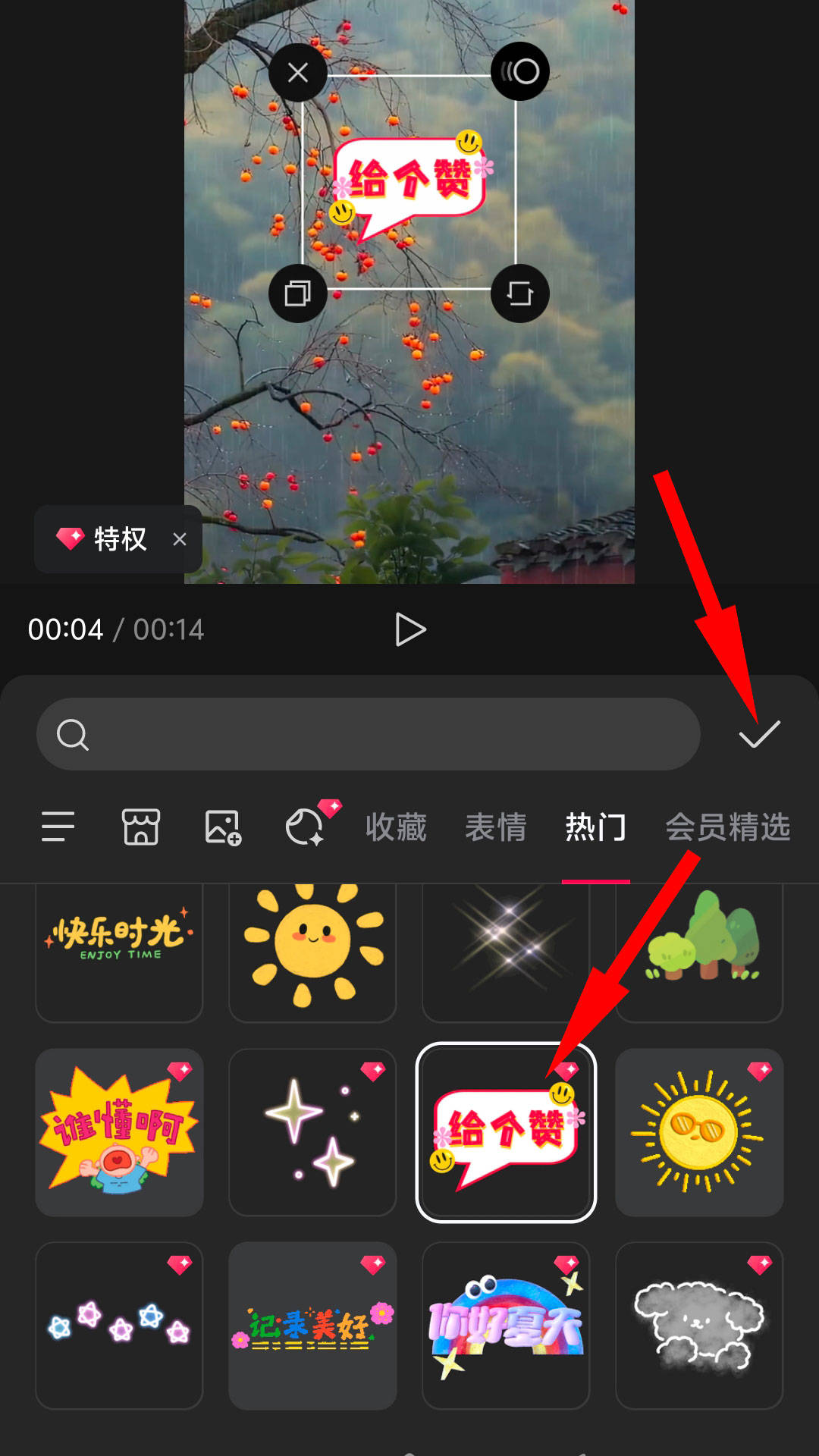Remove the sticker with the X handle
Screen dimensions: 819x1456
[x=298, y=73]
